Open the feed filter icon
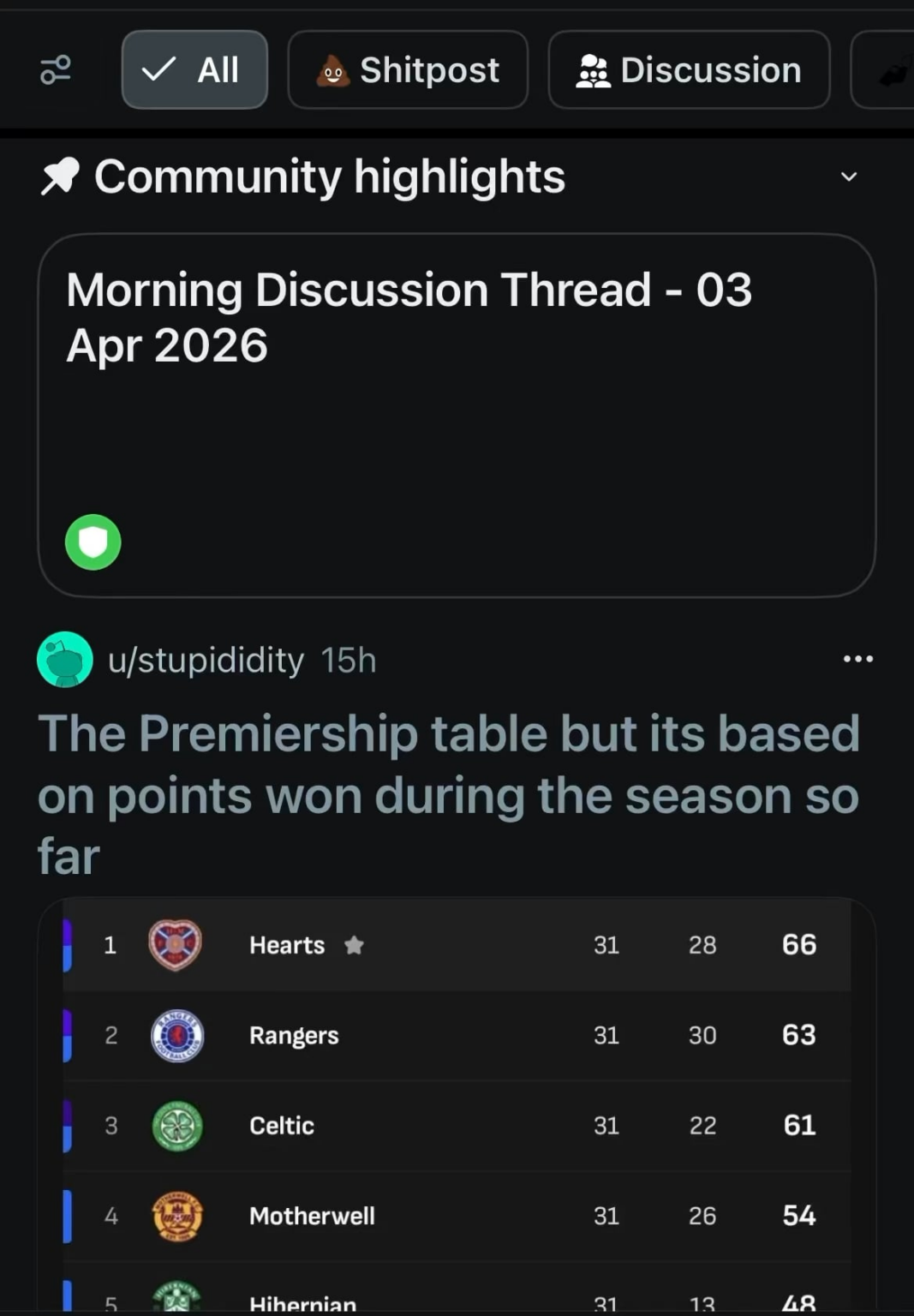The height and width of the screenshot is (1316, 914). [x=55, y=70]
